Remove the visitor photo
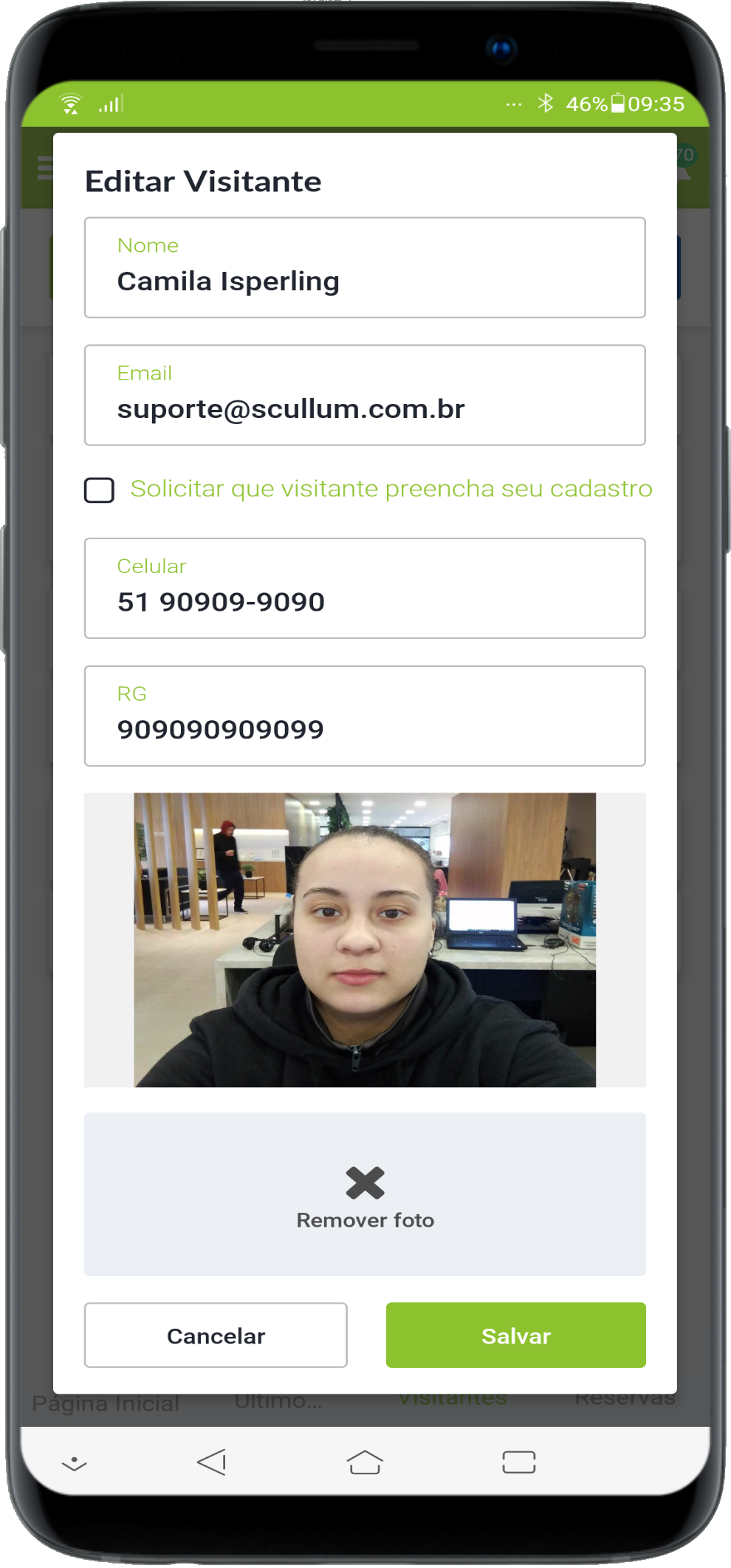Screen dimensions: 731x1568 coord(365,1194)
